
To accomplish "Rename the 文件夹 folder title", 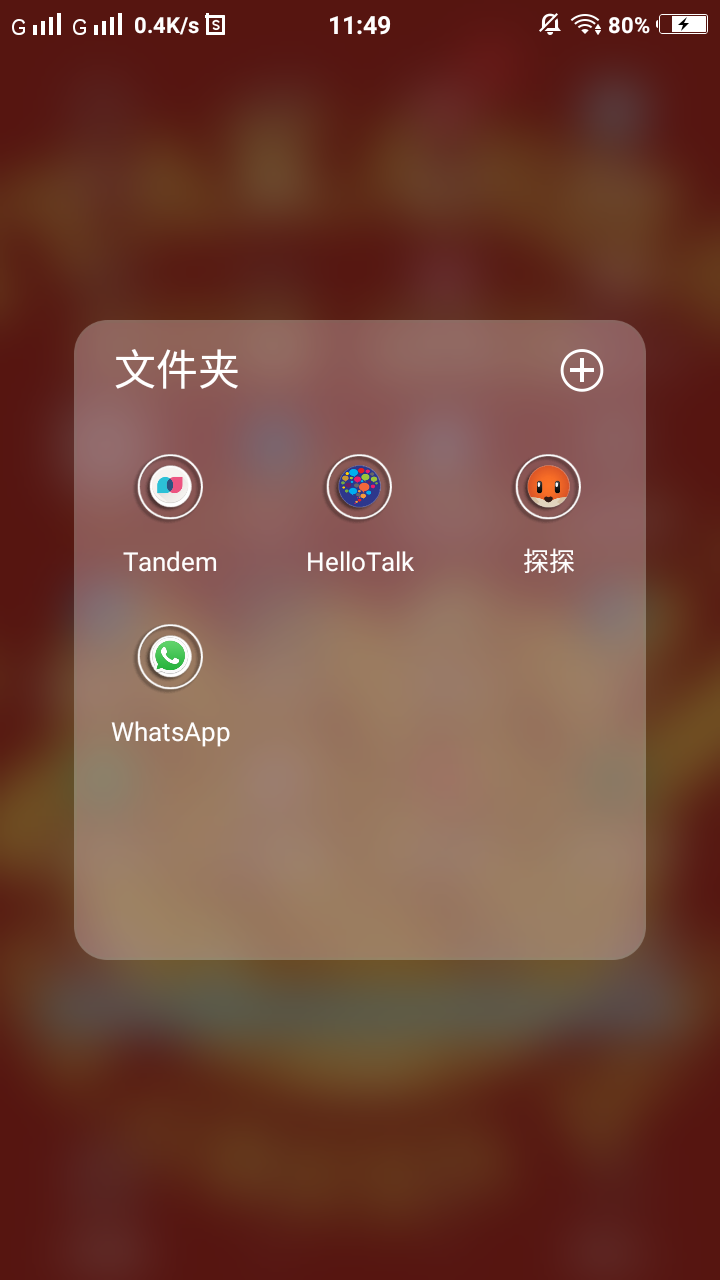I will pyautogui.click(x=177, y=371).
